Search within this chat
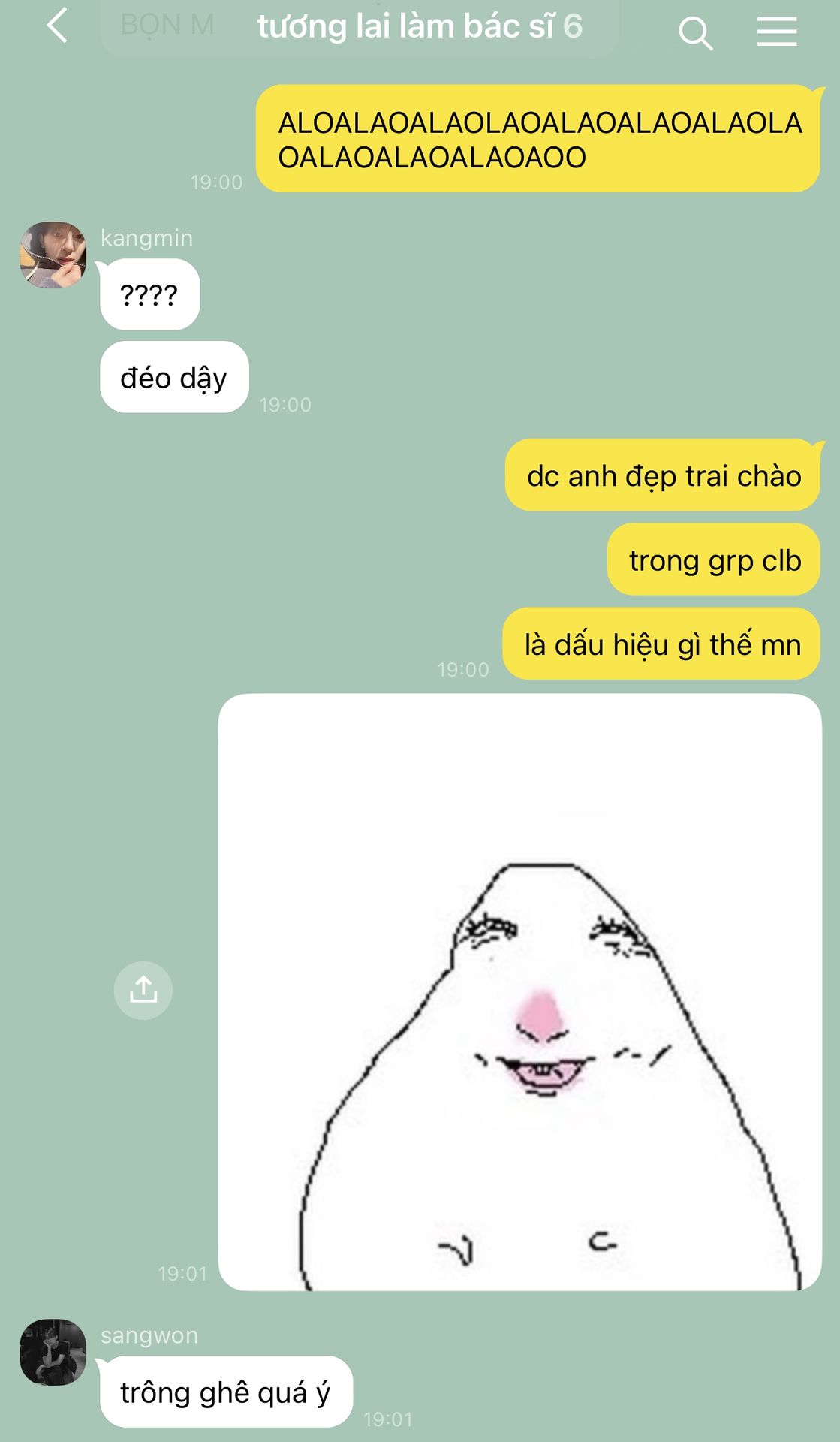Screen dimensions: 840x1442 click(x=695, y=33)
